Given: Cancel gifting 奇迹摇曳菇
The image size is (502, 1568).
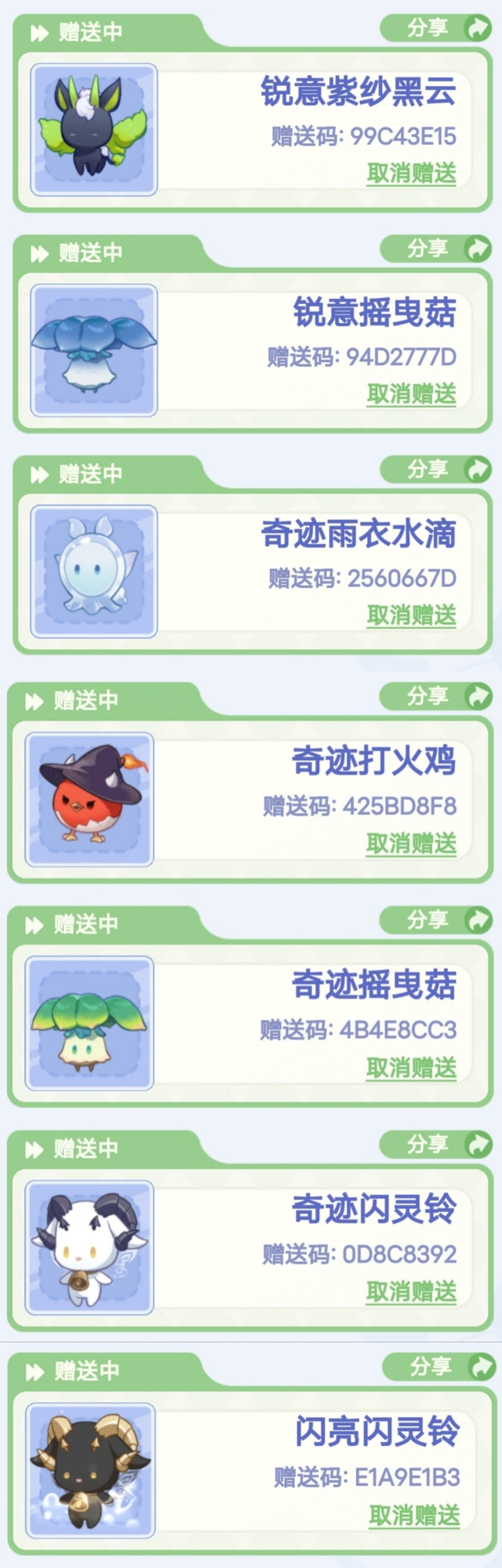Looking at the screenshot, I should coord(411,1068).
